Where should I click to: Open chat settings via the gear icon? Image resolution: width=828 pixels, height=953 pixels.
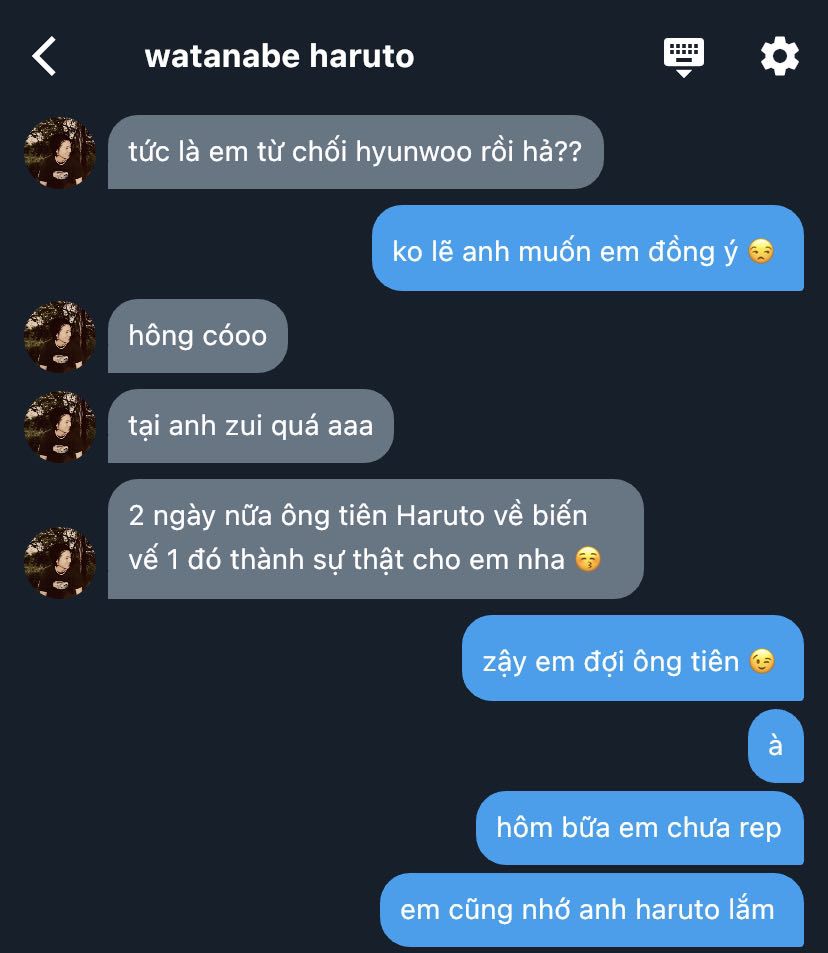(780, 56)
